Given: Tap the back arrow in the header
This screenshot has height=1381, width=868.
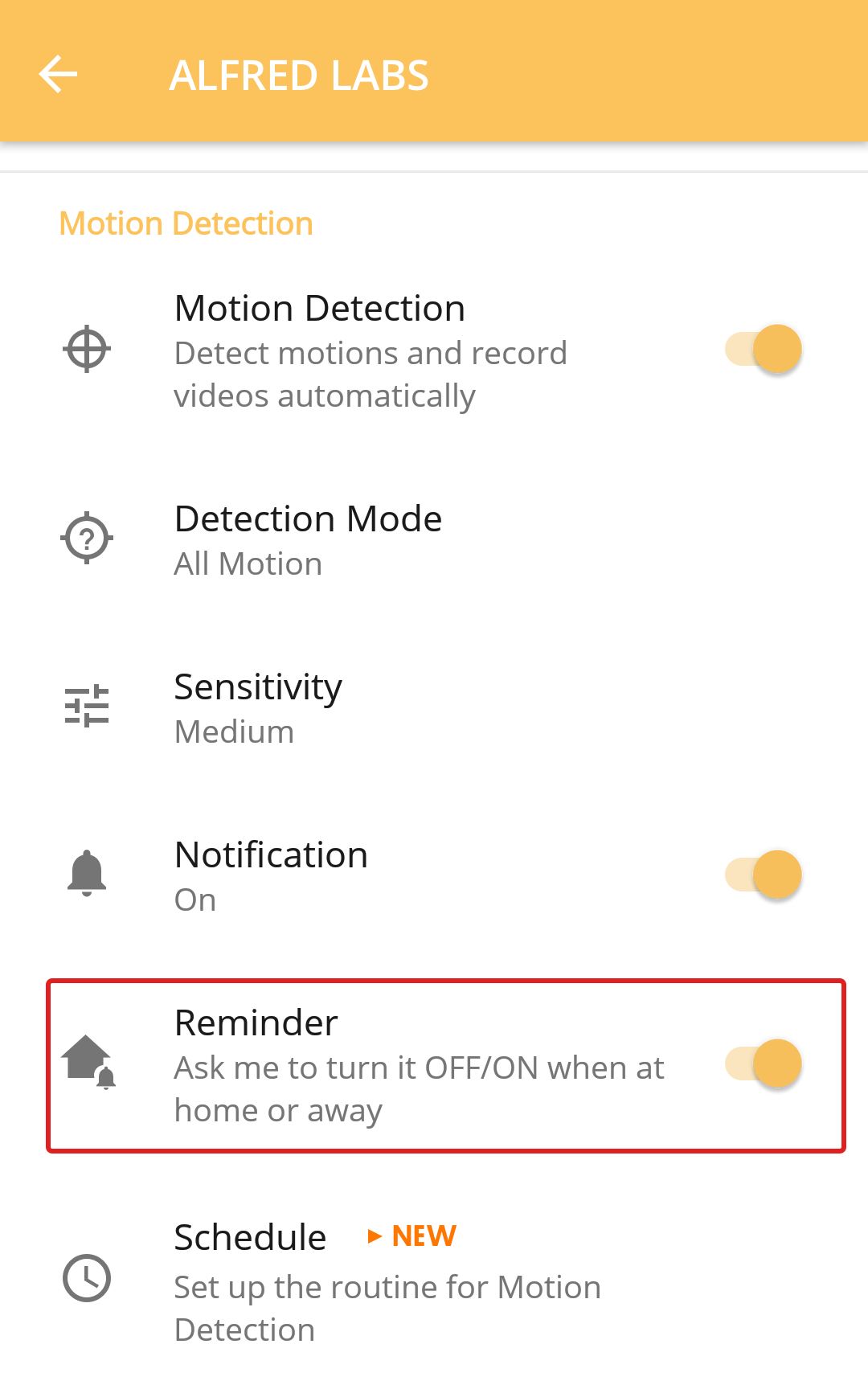Looking at the screenshot, I should [x=58, y=74].
